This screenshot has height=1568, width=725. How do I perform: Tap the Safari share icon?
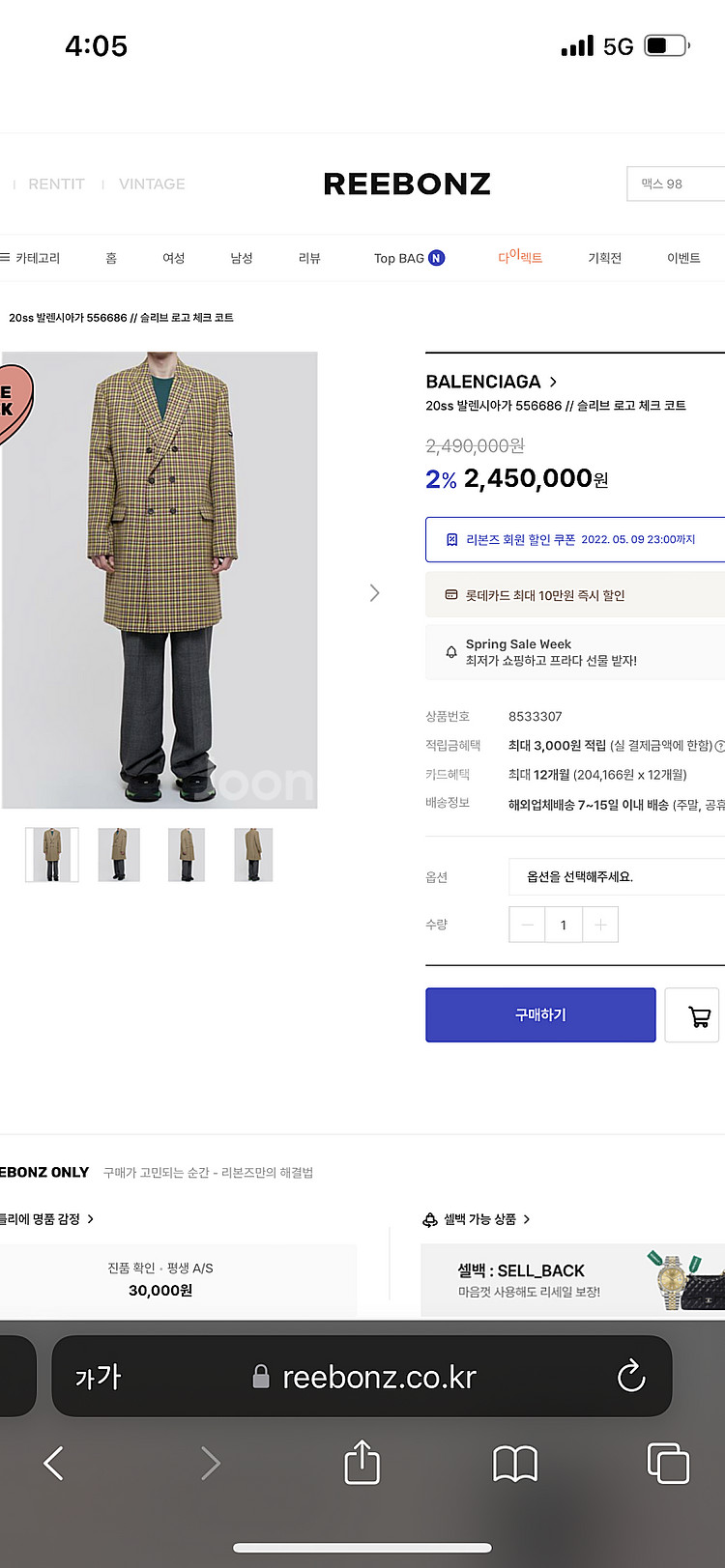[361, 1463]
